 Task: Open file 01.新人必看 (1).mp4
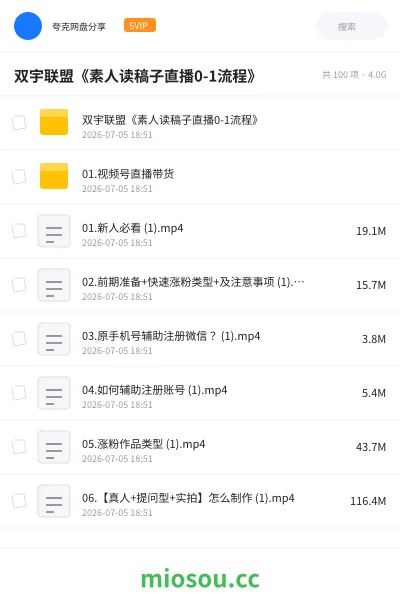[x=200, y=231]
